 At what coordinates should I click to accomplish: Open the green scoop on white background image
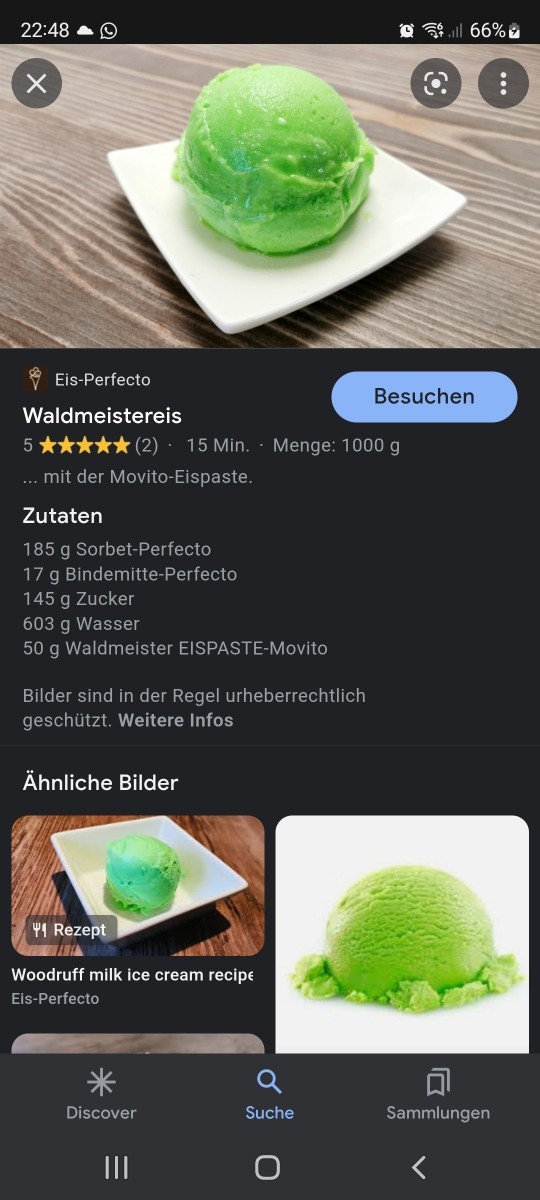[x=402, y=935]
